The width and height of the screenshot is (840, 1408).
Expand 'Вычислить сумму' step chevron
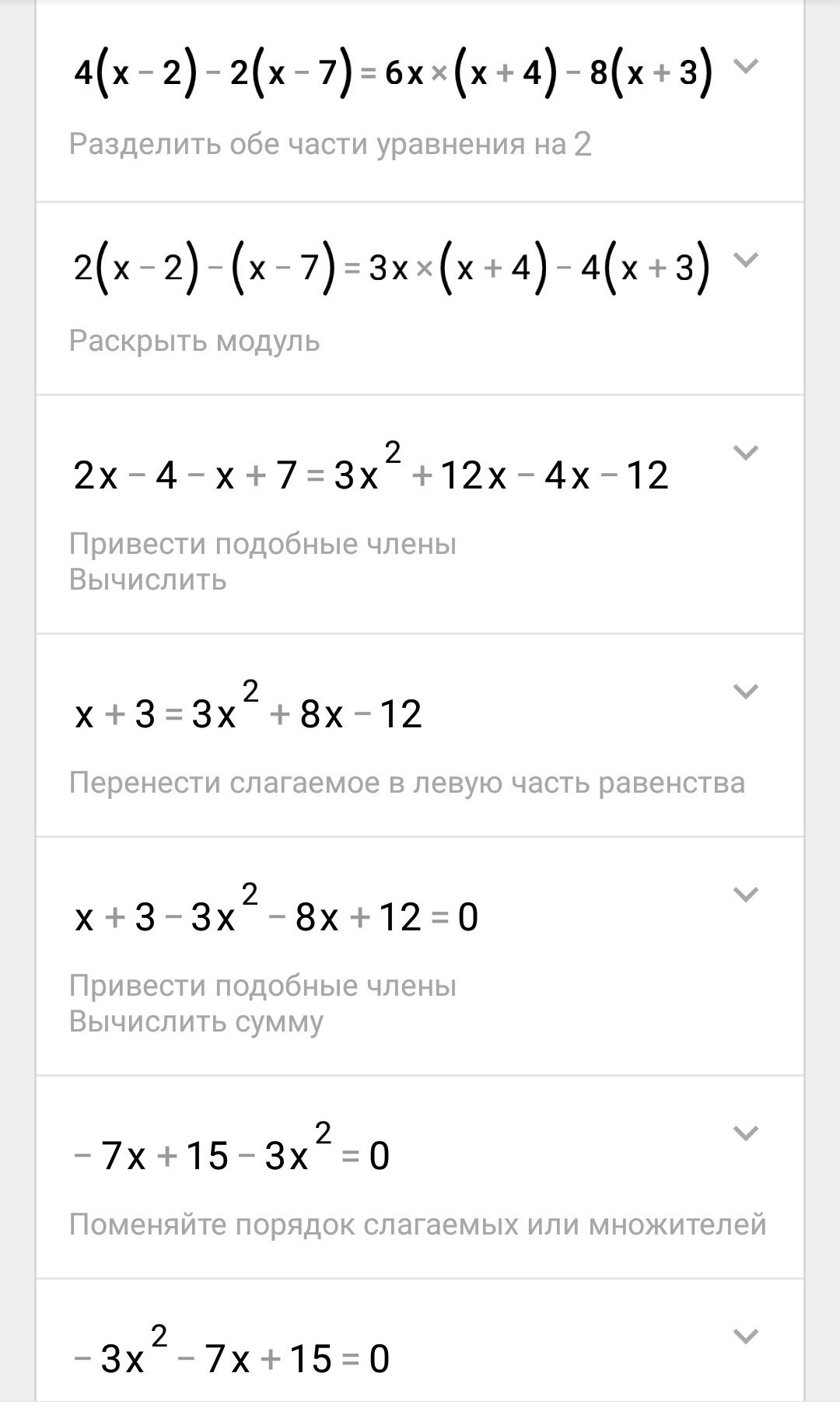(745, 895)
